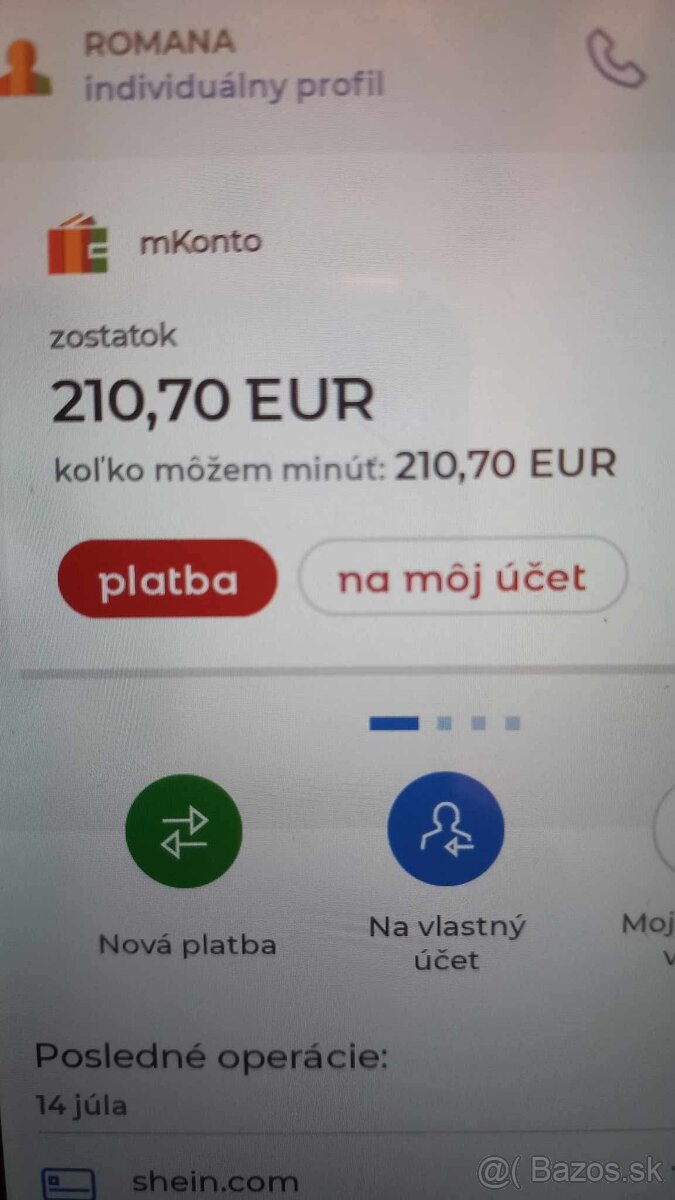Select the na môj účet button

pos(462,577)
